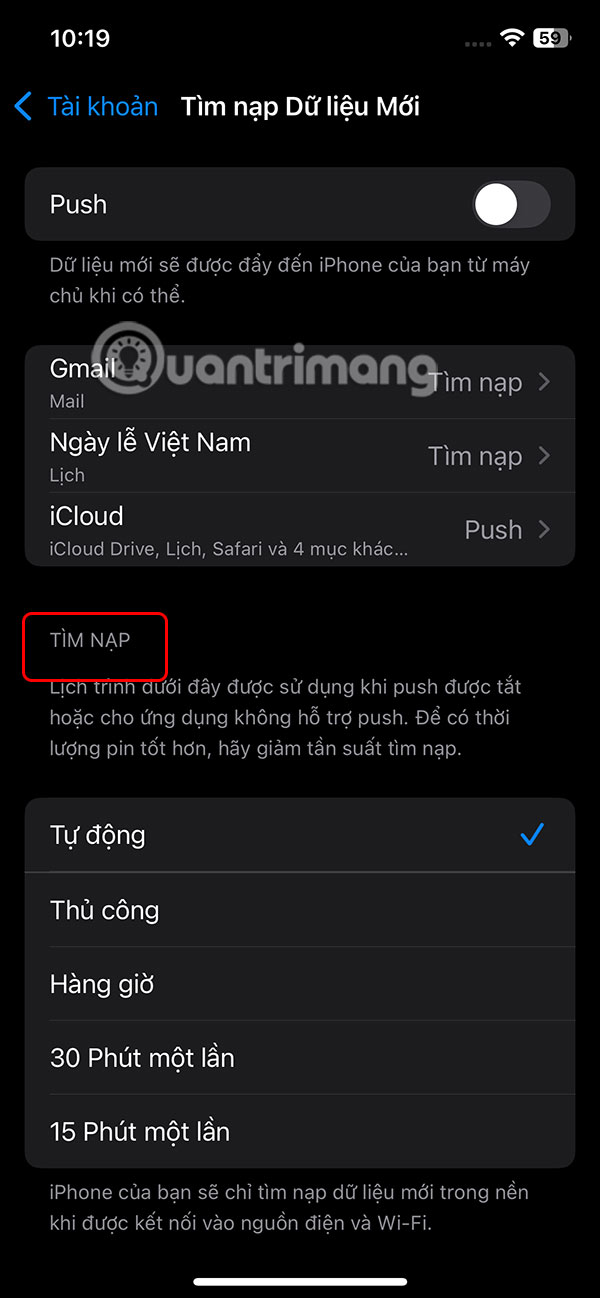Select the Tự động schedule
This screenshot has height=1298, width=600.
coord(300,835)
